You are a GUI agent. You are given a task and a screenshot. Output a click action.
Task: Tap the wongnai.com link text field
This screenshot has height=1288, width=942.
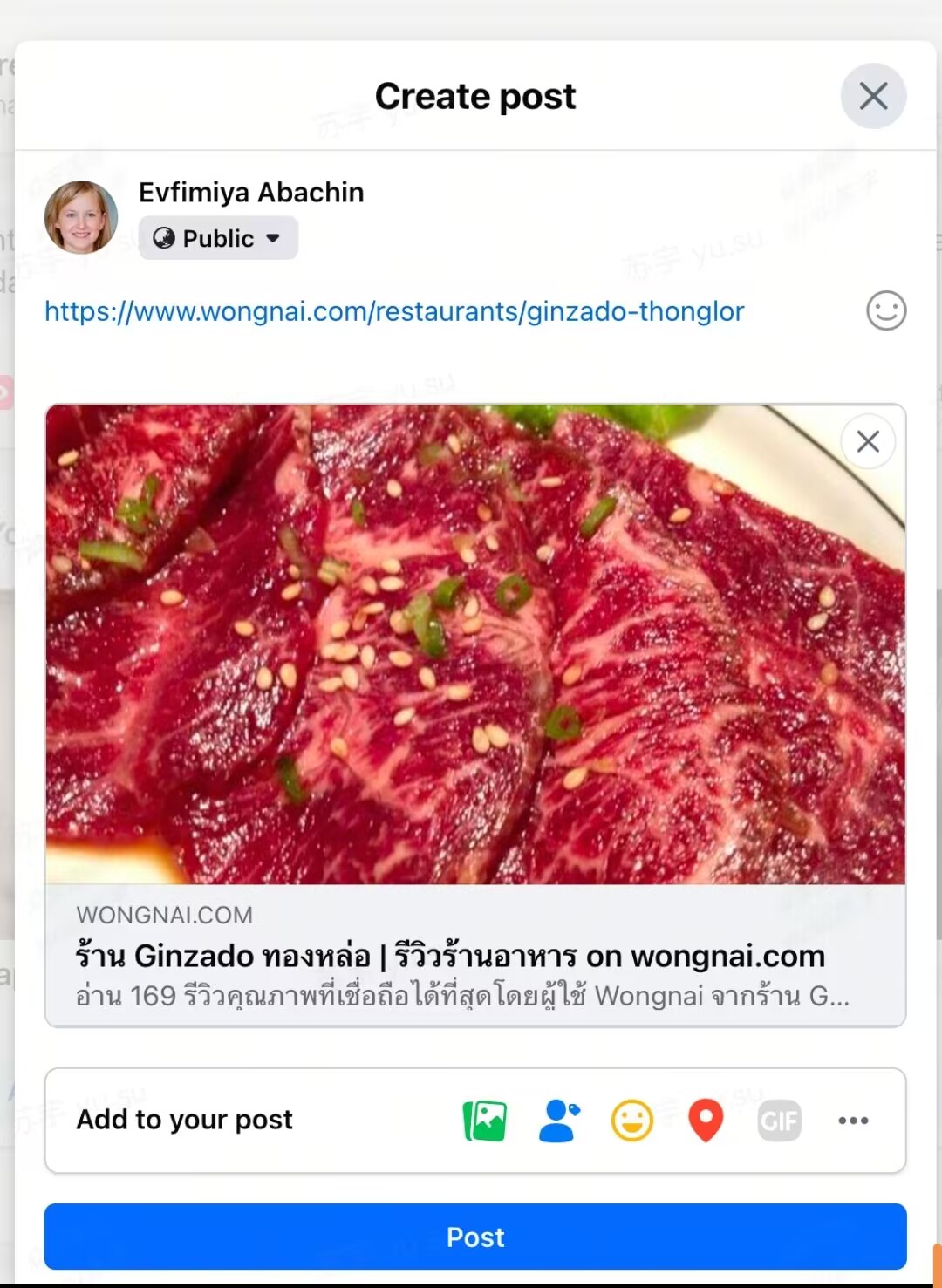(x=394, y=311)
